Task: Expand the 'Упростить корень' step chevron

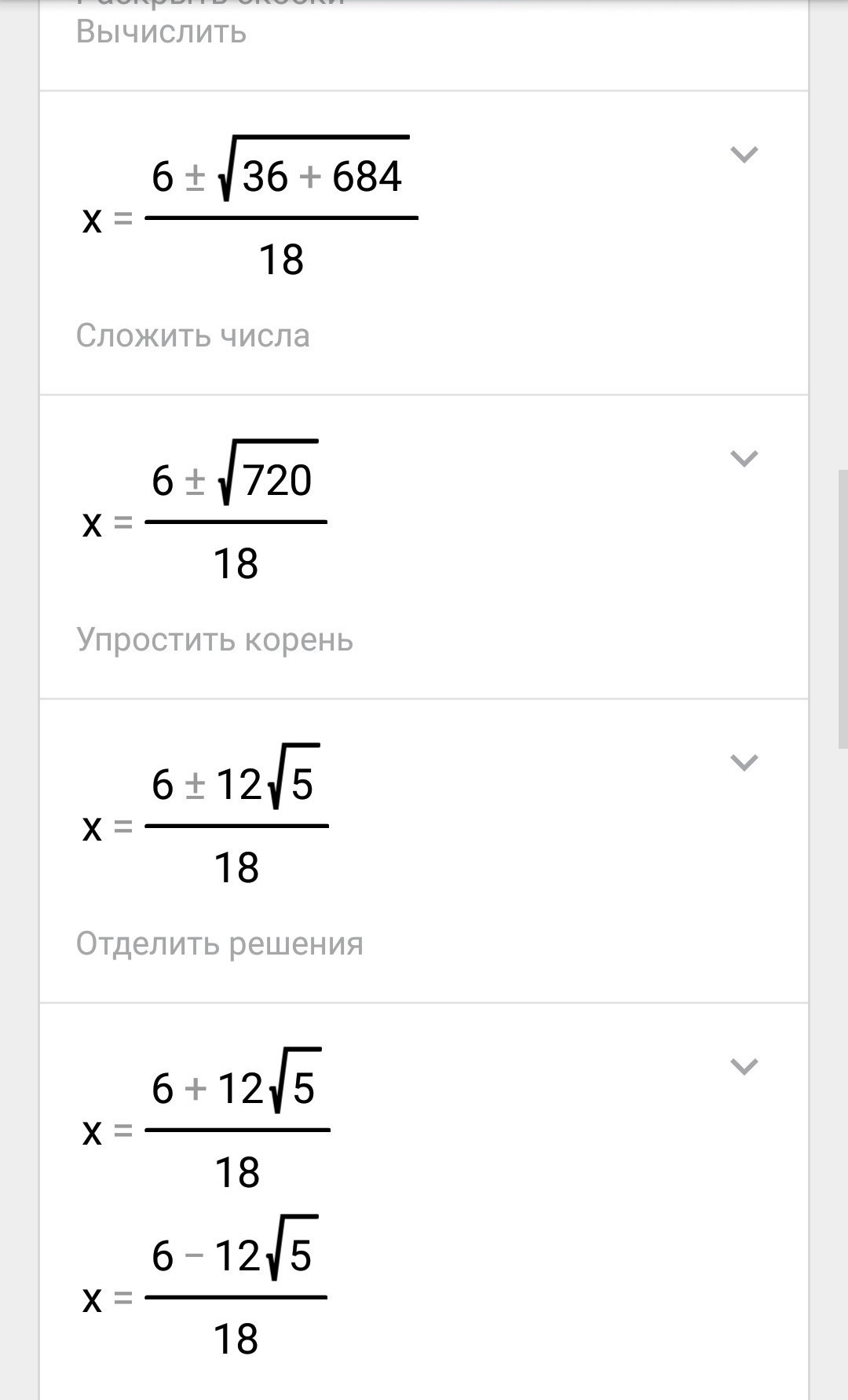Action: pyautogui.click(x=744, y=458)
